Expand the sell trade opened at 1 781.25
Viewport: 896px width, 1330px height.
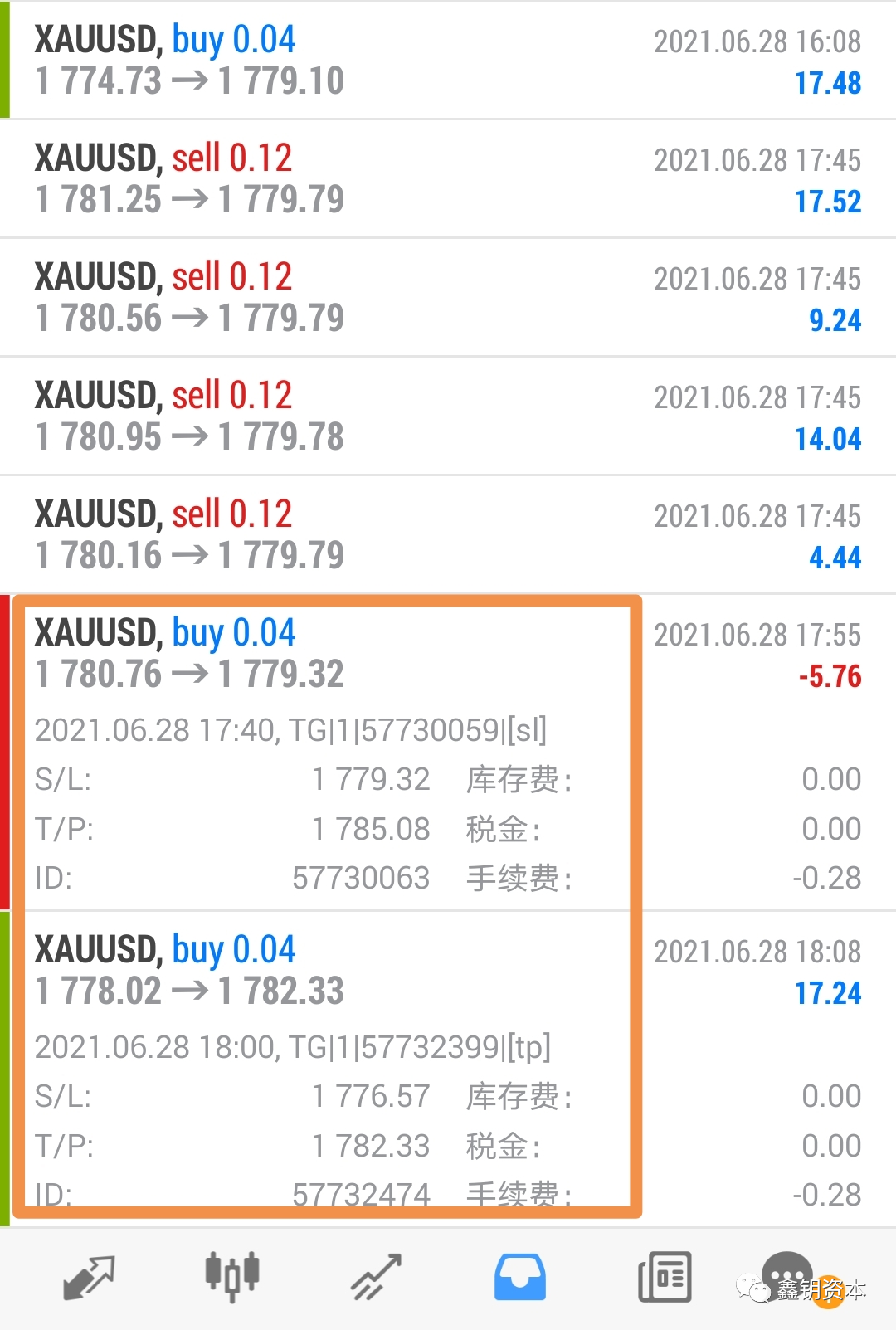pyautogui.click(x=448, y=179)
